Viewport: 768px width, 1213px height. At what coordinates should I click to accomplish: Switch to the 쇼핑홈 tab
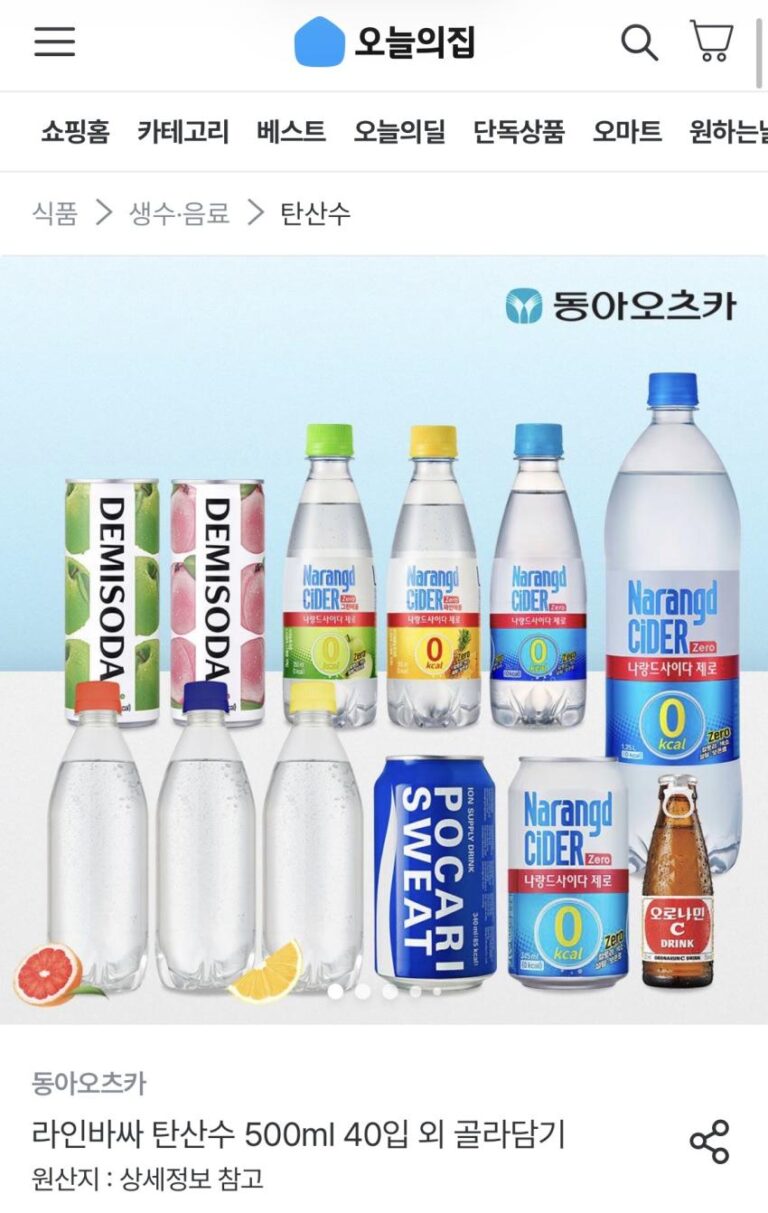tap(75, 131)
